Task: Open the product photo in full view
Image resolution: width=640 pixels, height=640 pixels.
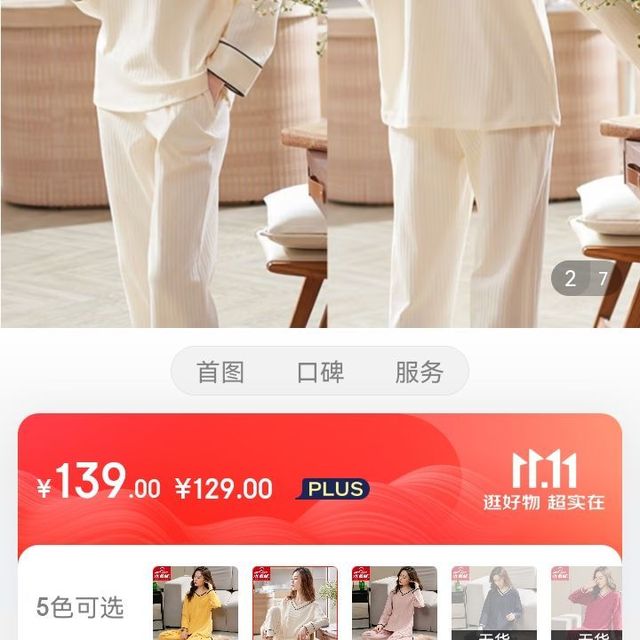Action: pyautogui.click(x=320, y=160)
